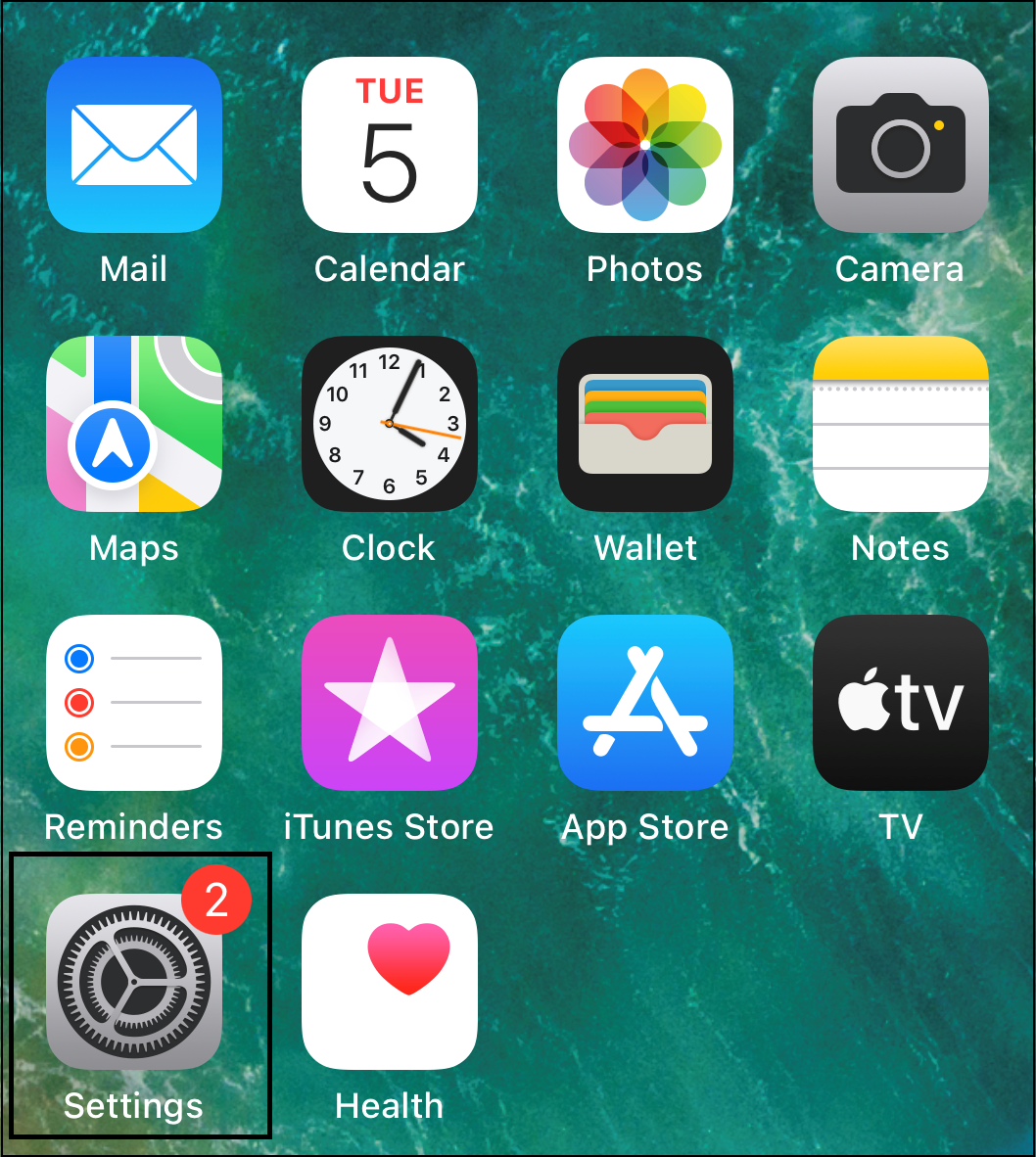This screenshot has height=1157, width=1036.
Task: Launch the Apple TV app
Action: (x=901, y=703)
